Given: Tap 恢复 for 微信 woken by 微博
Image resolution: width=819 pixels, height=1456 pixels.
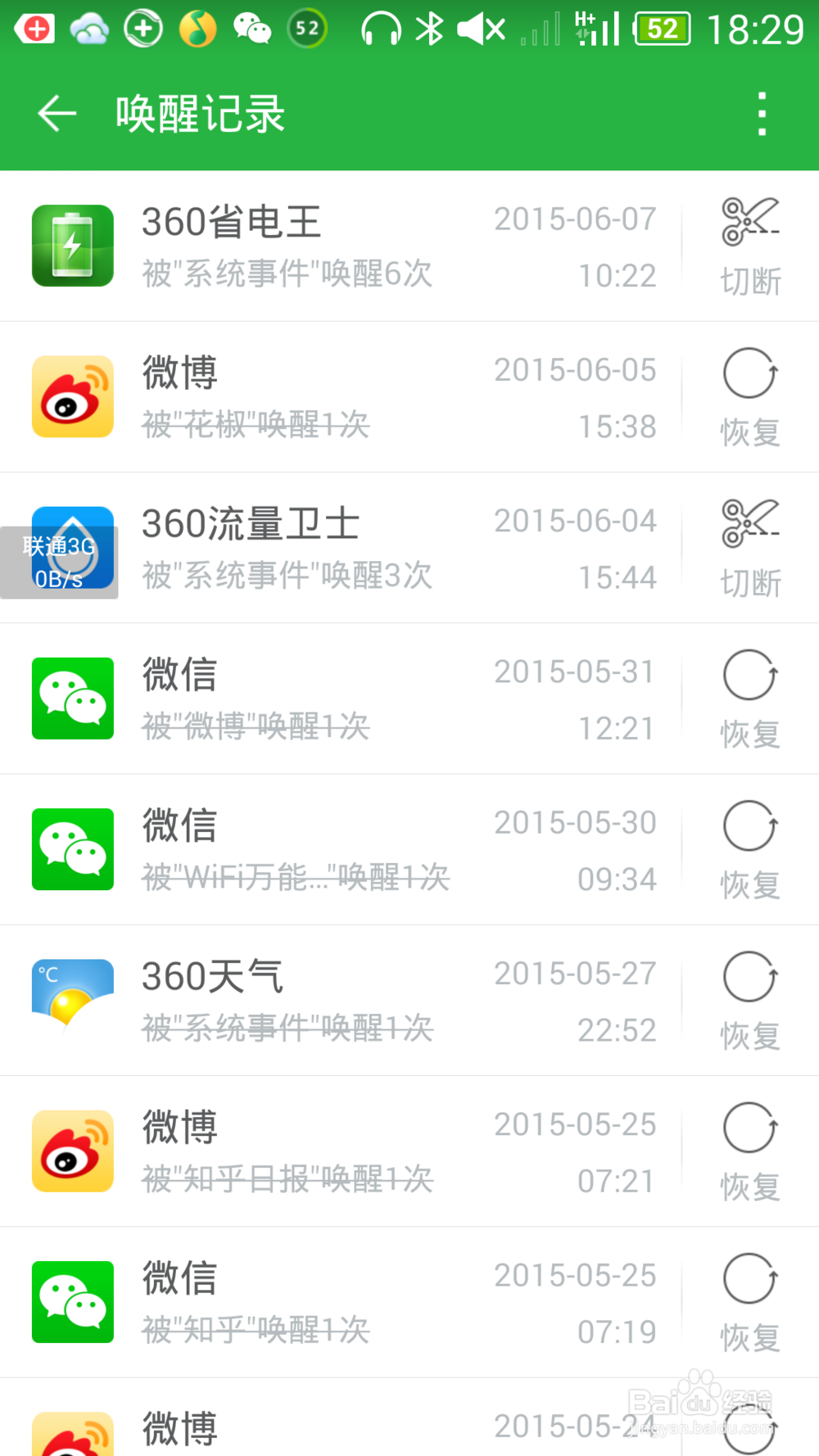Looking at the screenshot, I should point(750,699).
